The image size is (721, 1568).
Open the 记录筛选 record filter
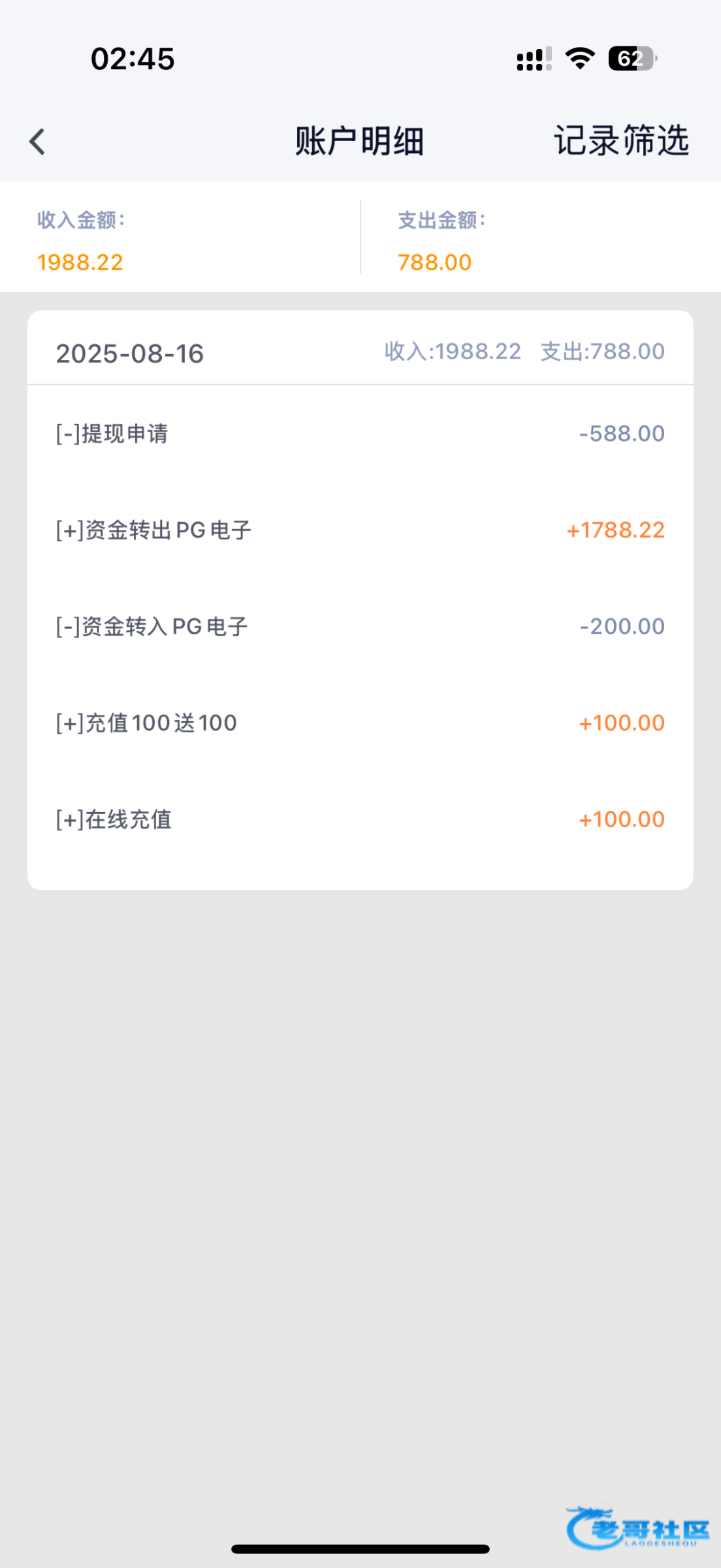621,140
